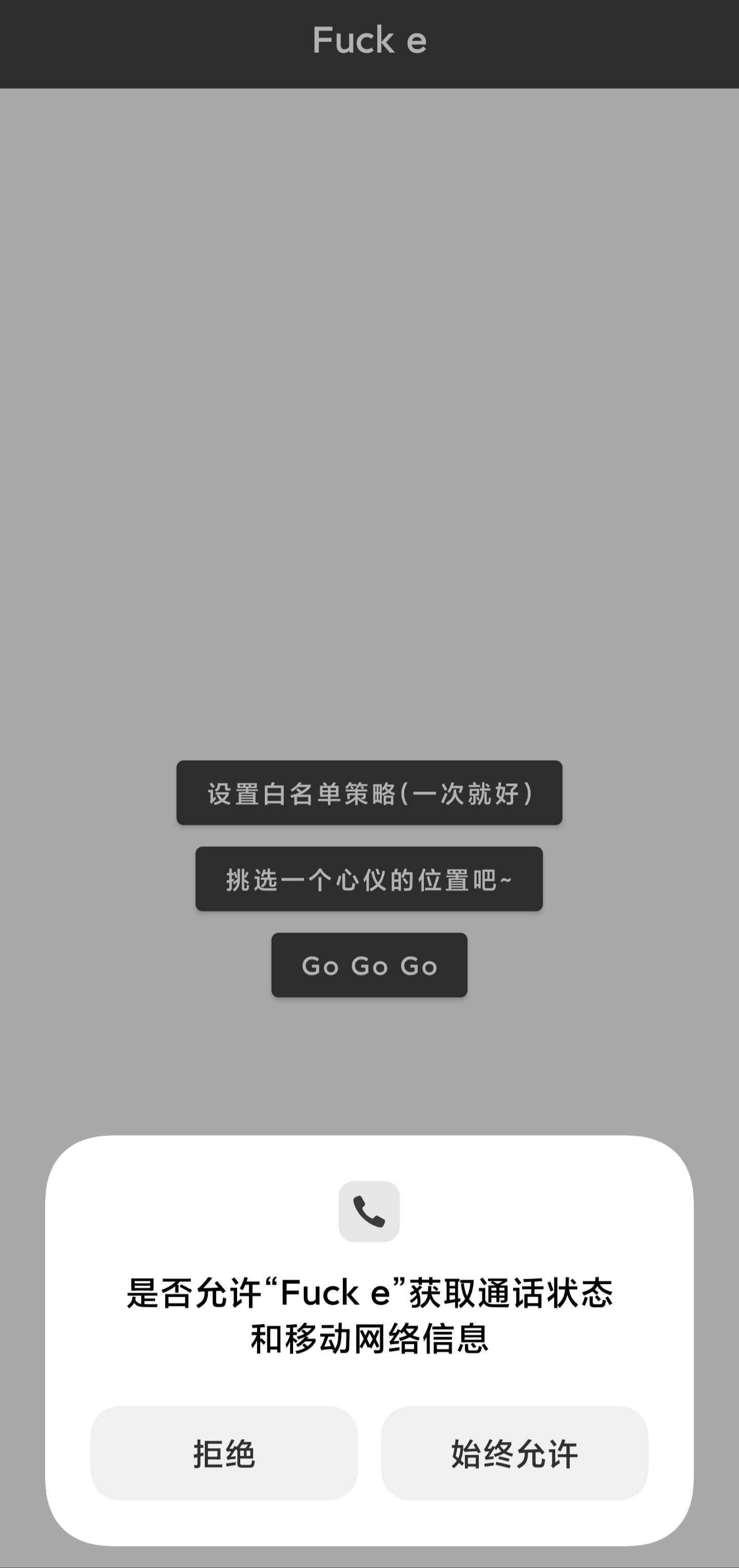
Task: Open 设置白名单策略(一次就好)
Action: 369,792
